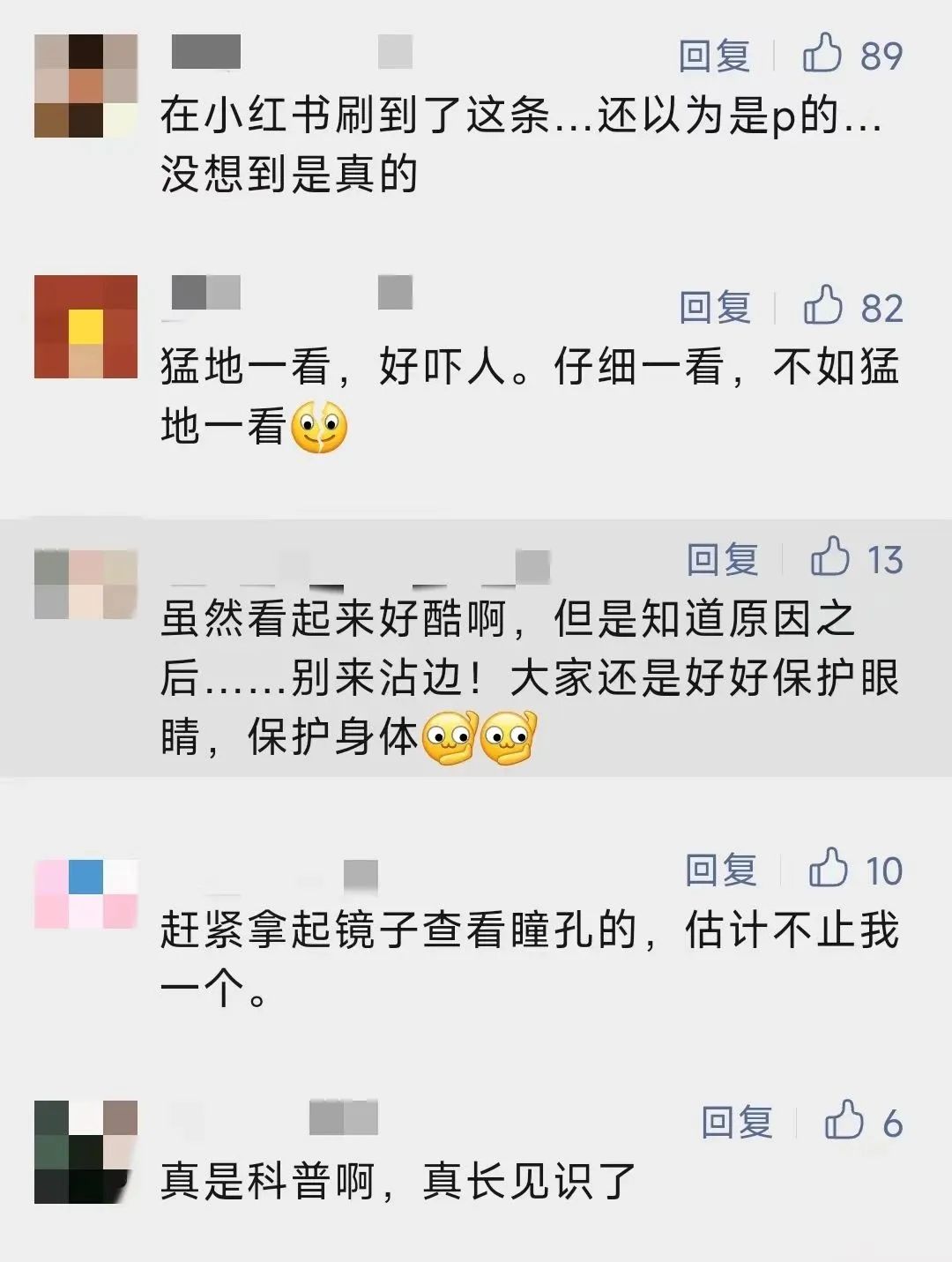Viewport: 952px width, 1262px height.
Task: Like the comment with 6 likes
Action: pos(844,1121)
